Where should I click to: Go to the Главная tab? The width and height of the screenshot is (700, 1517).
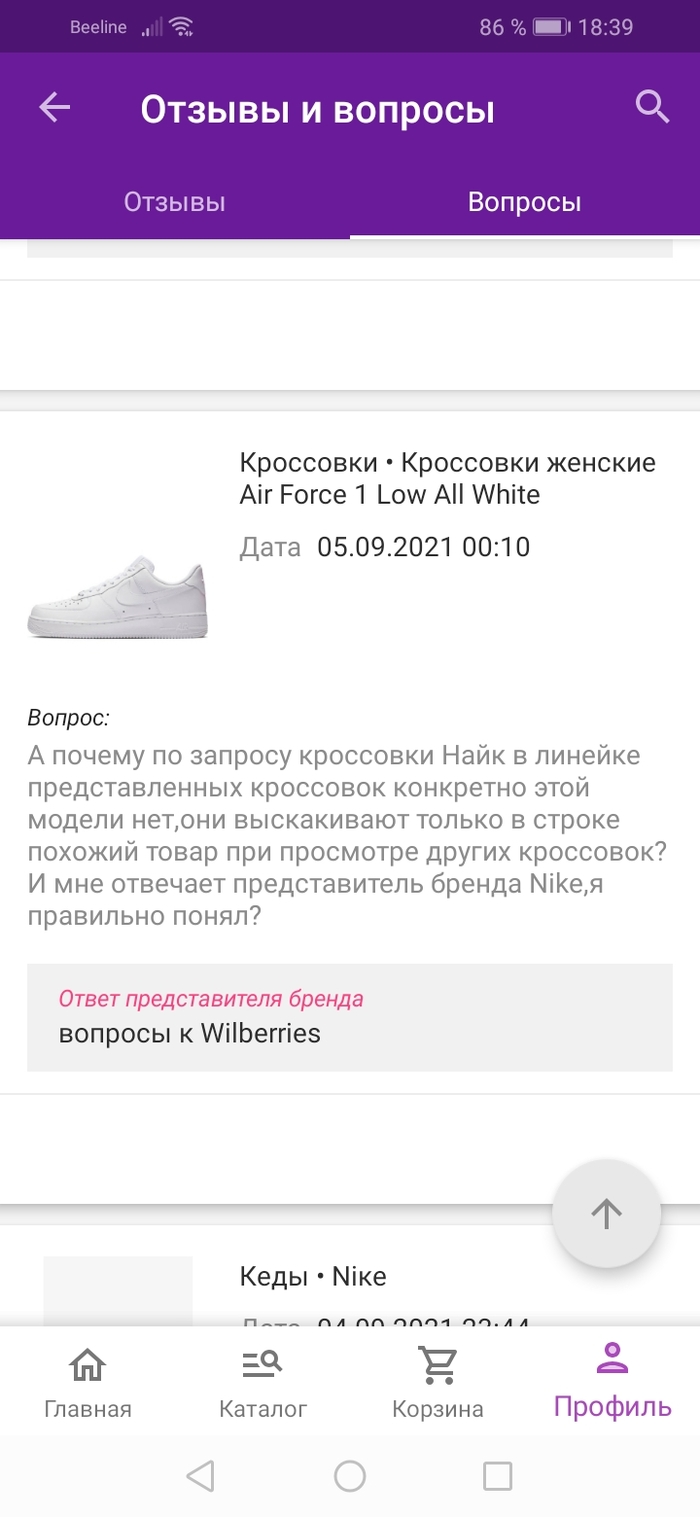[88, 1383]
